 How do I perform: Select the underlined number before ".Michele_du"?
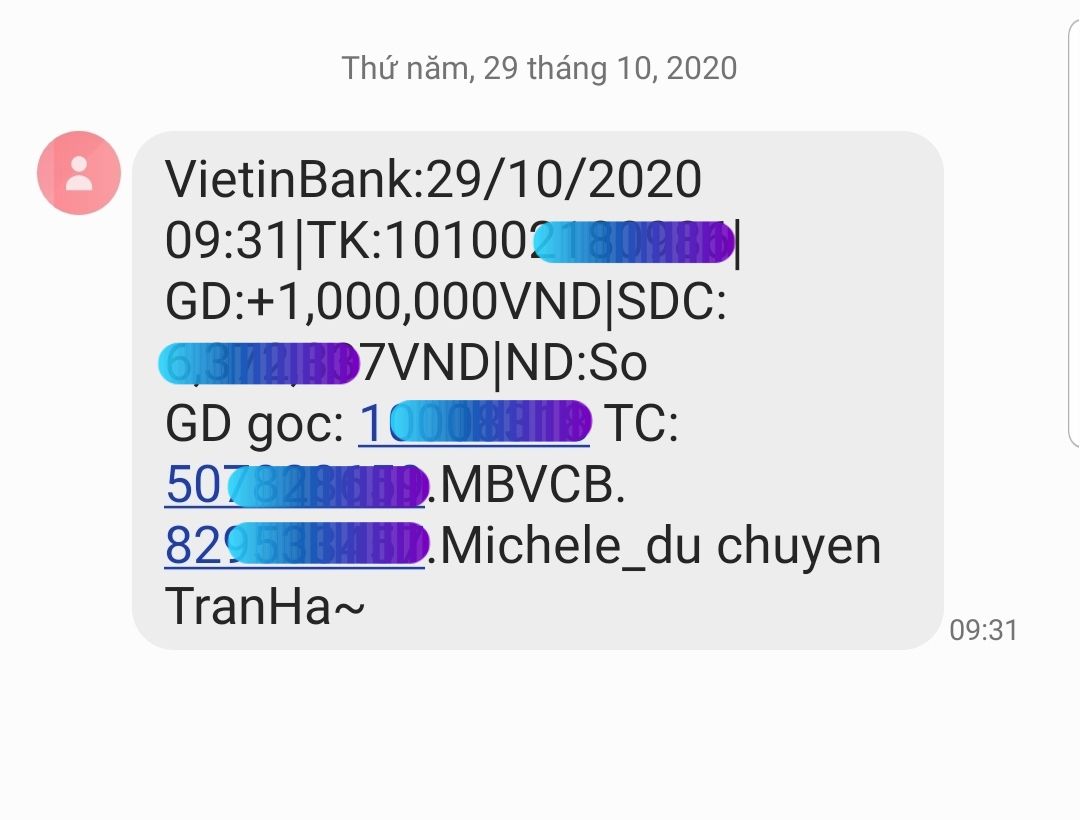tap(297, 547)
